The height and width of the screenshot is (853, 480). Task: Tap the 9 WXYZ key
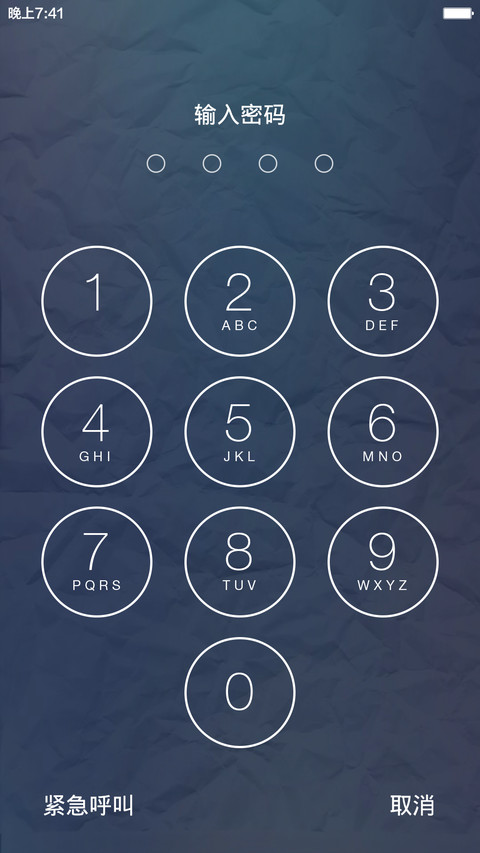click(x=383, y=562)
